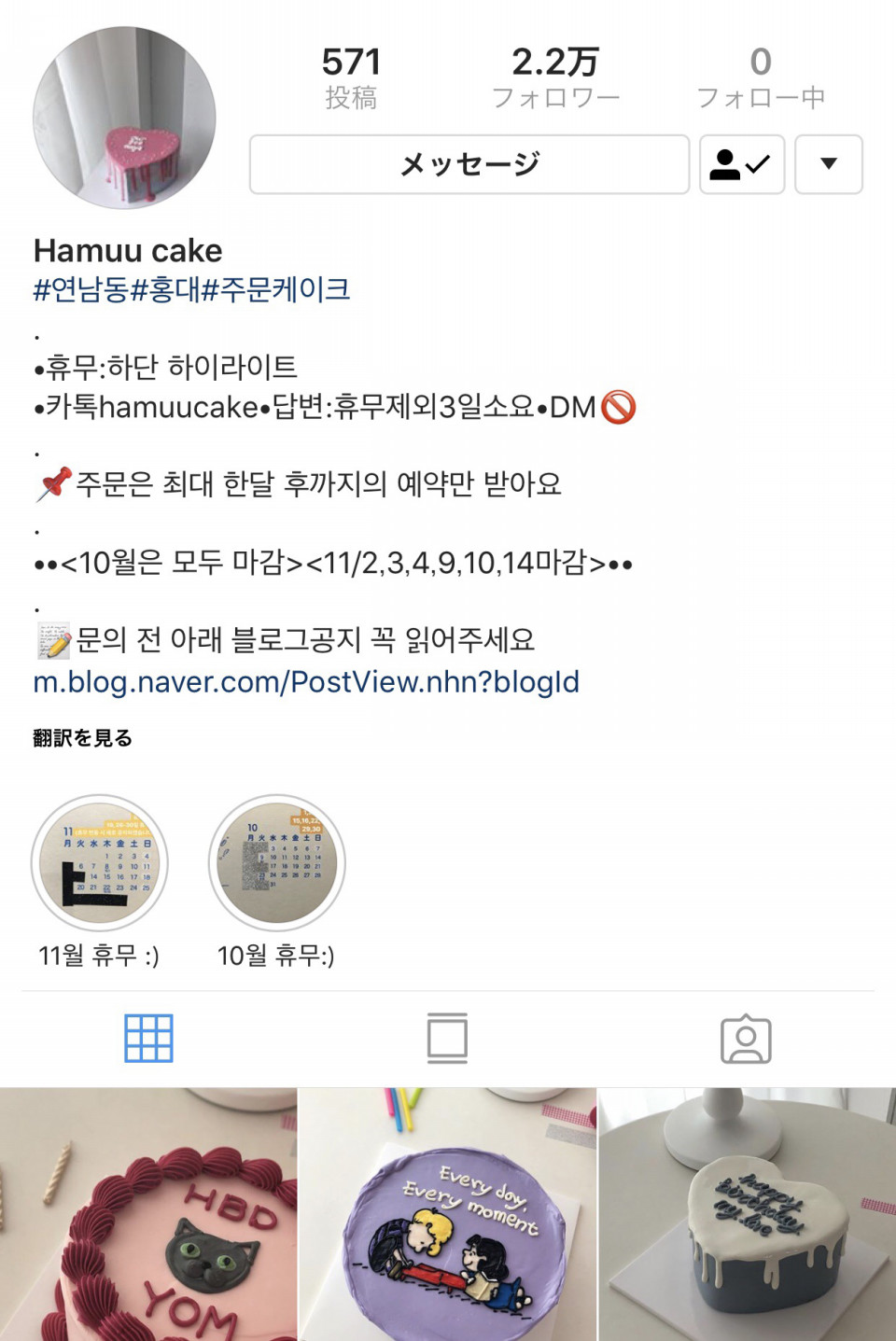This screenshot has height=1341, width=896.
Task: Open the white heart cake post
Action: tap(747, 1213)
